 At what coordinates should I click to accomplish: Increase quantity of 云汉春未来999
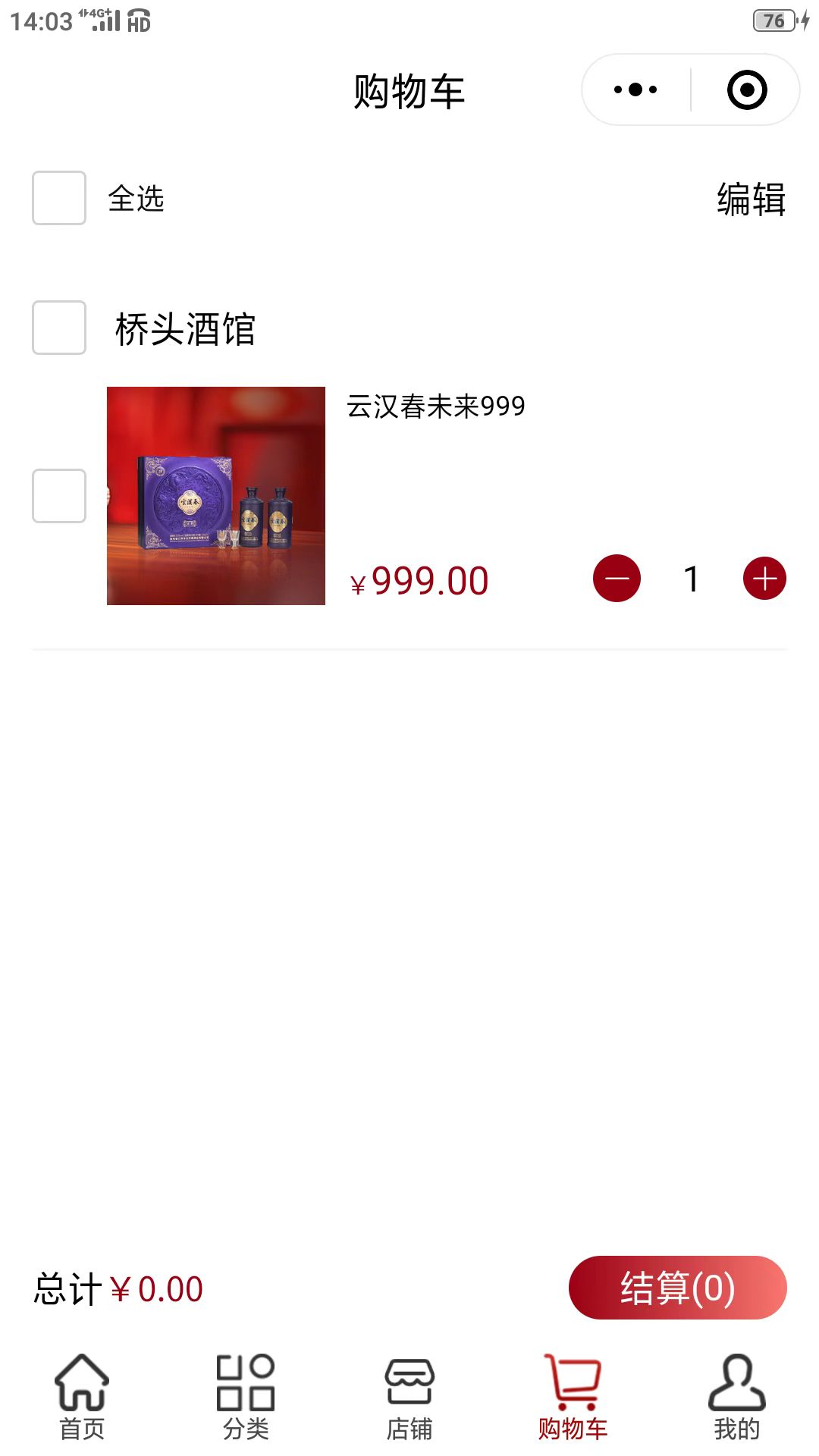tap(764, 579)
